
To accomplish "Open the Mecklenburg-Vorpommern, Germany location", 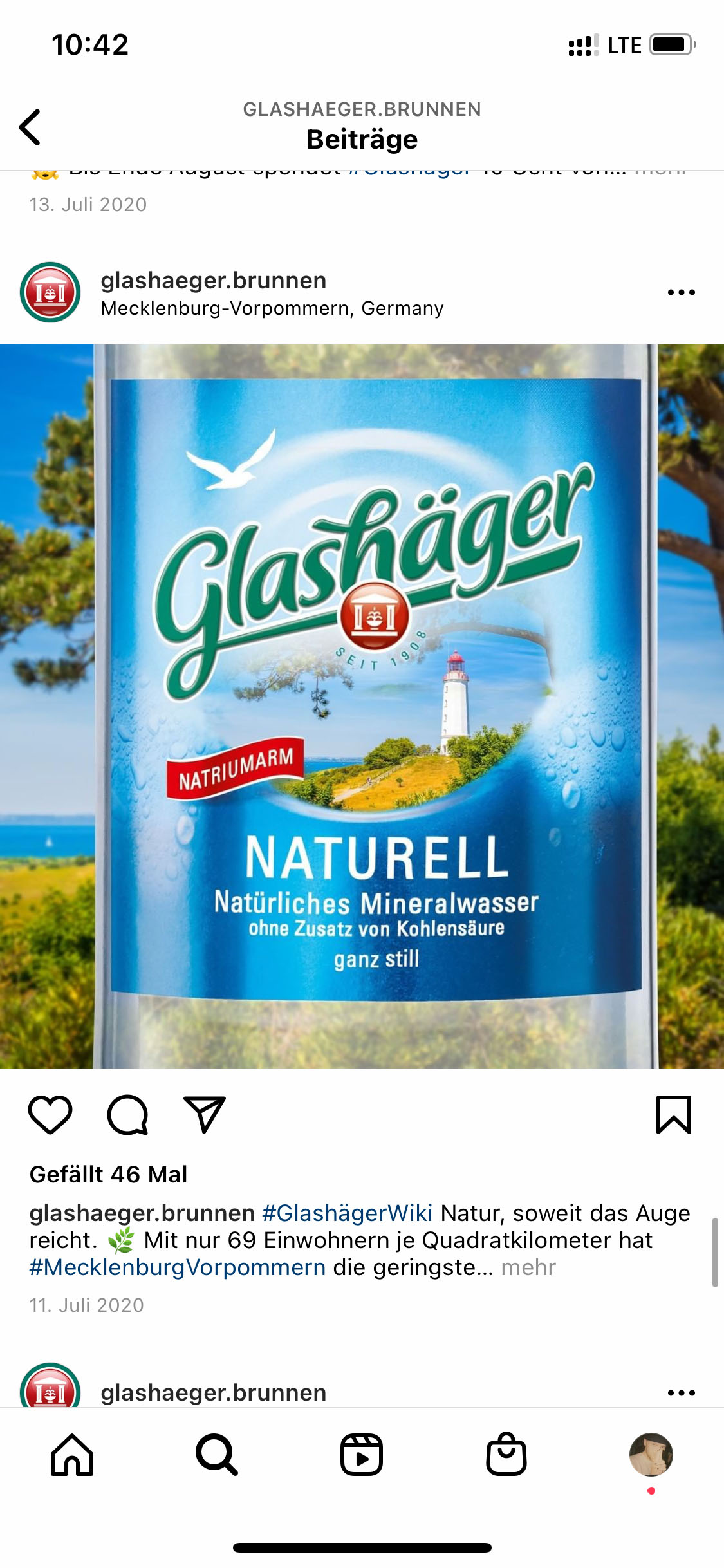I will (x=272, y=308).
